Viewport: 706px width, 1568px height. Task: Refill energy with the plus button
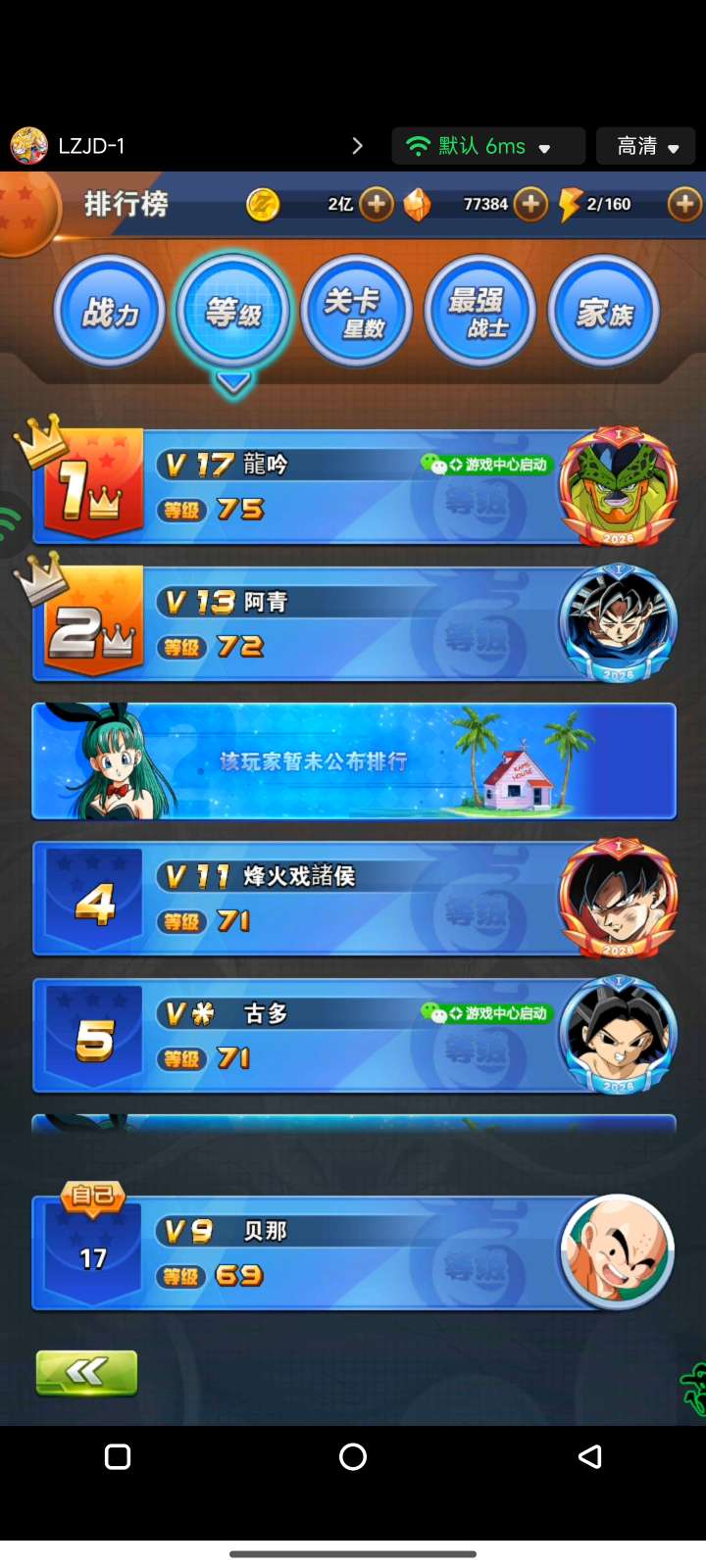(x=683, y=204)
